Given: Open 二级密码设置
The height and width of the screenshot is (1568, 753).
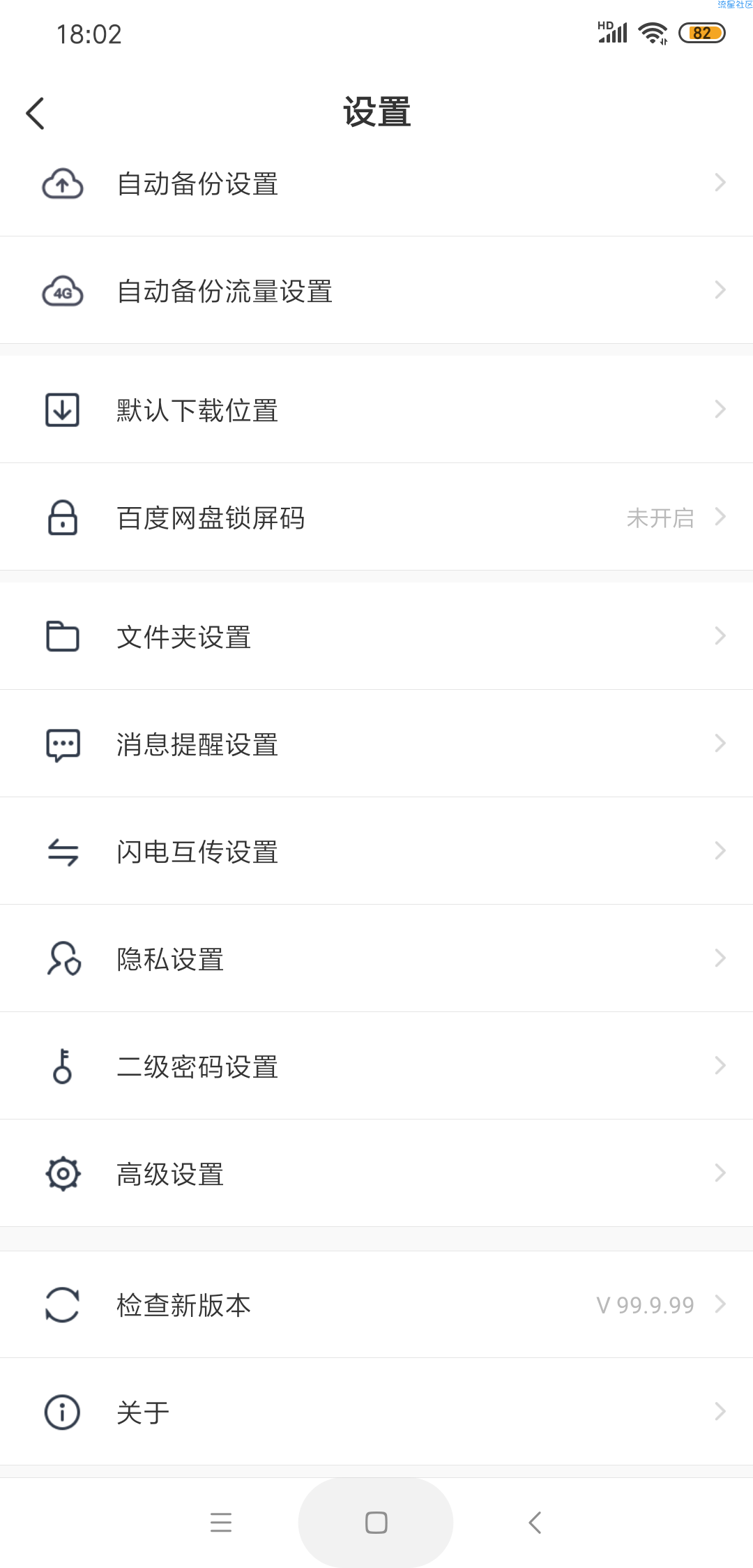Looking at the screenshot, I should (x=376, y=1066).
